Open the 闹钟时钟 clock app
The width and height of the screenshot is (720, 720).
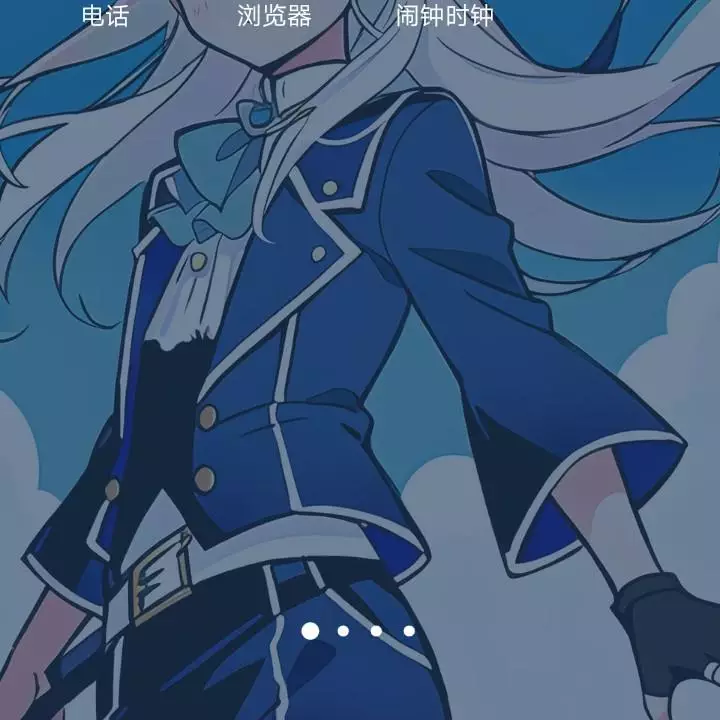click(444, 14)
